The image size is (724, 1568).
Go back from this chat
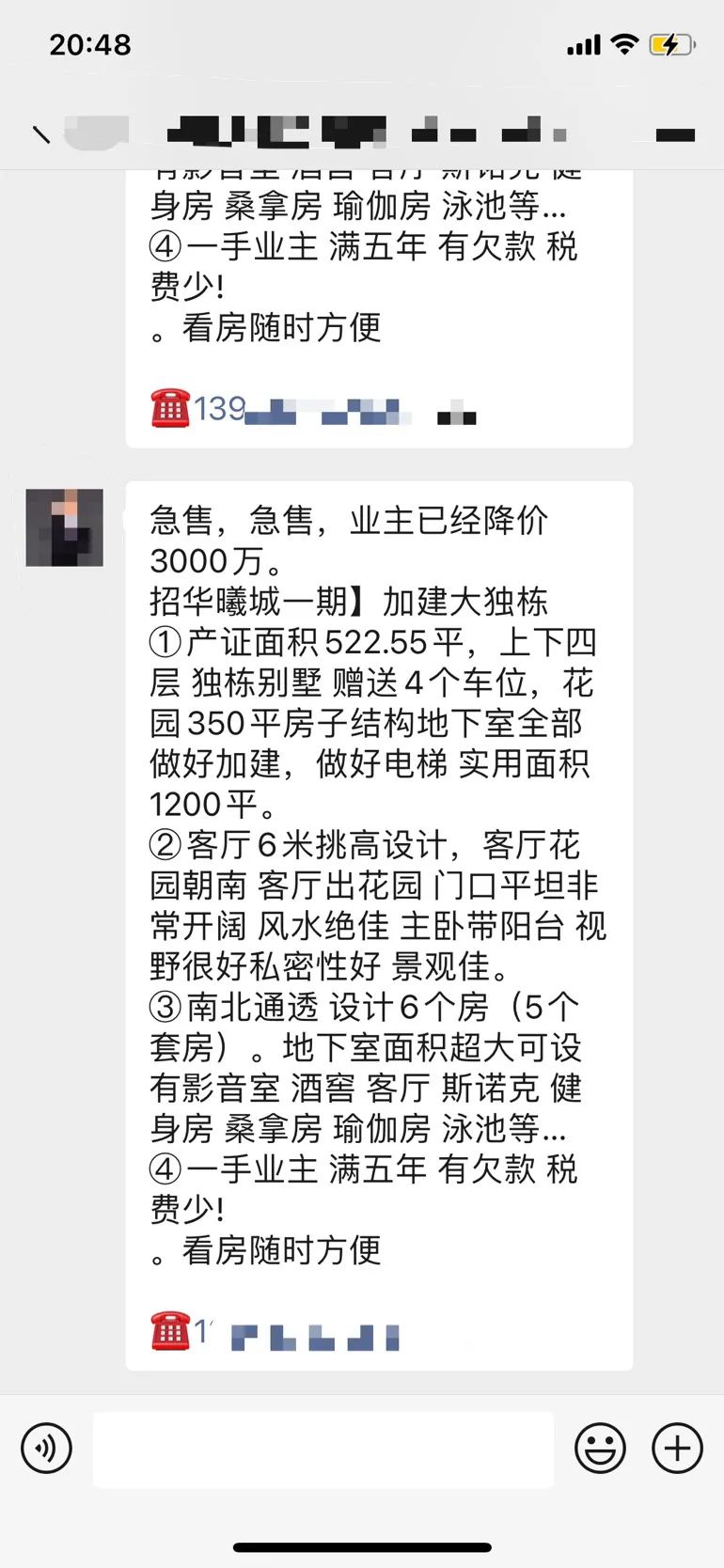click(x=41, y=135)
